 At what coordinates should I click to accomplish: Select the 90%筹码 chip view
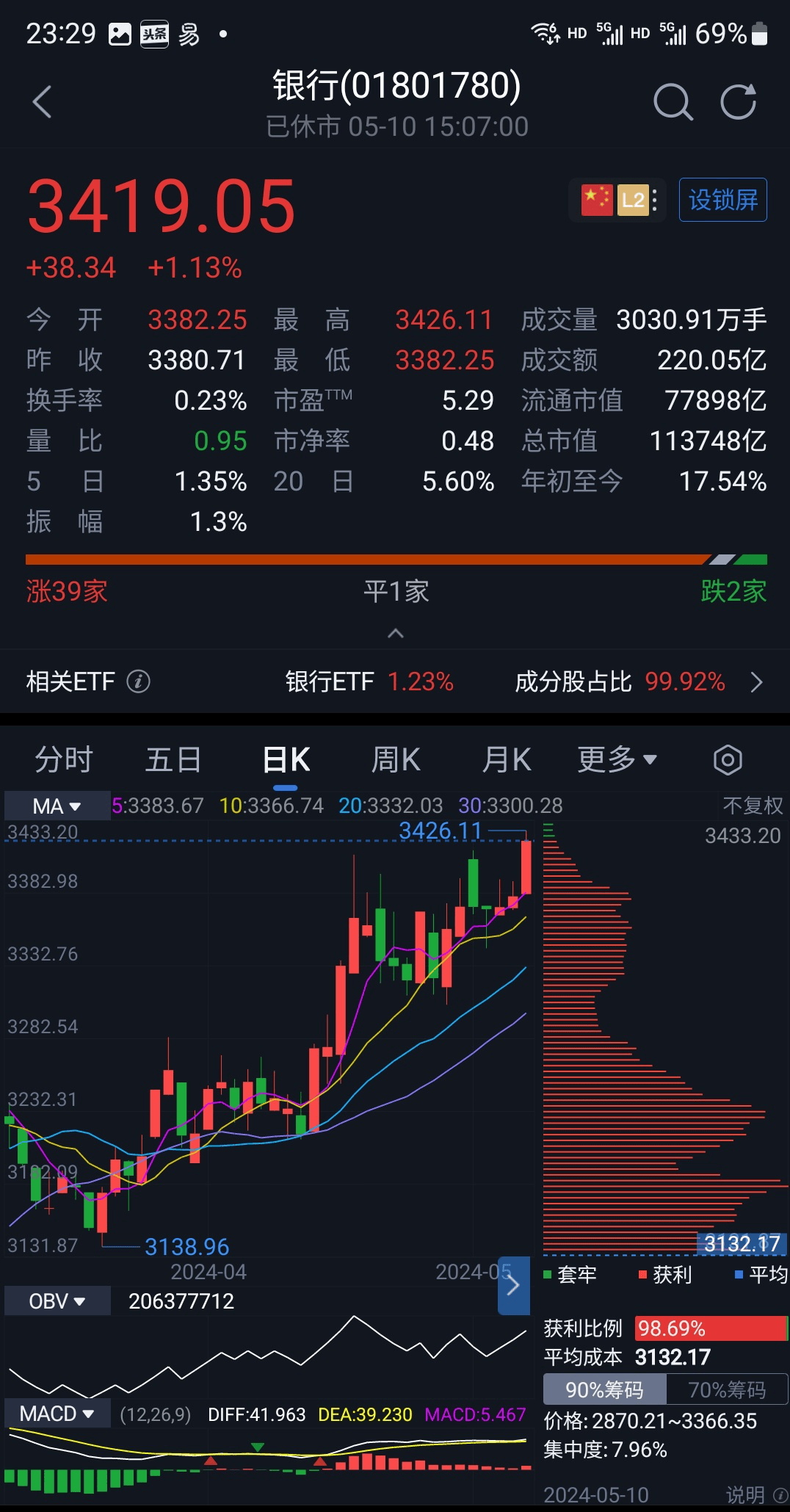click(x=604, y=1389)
